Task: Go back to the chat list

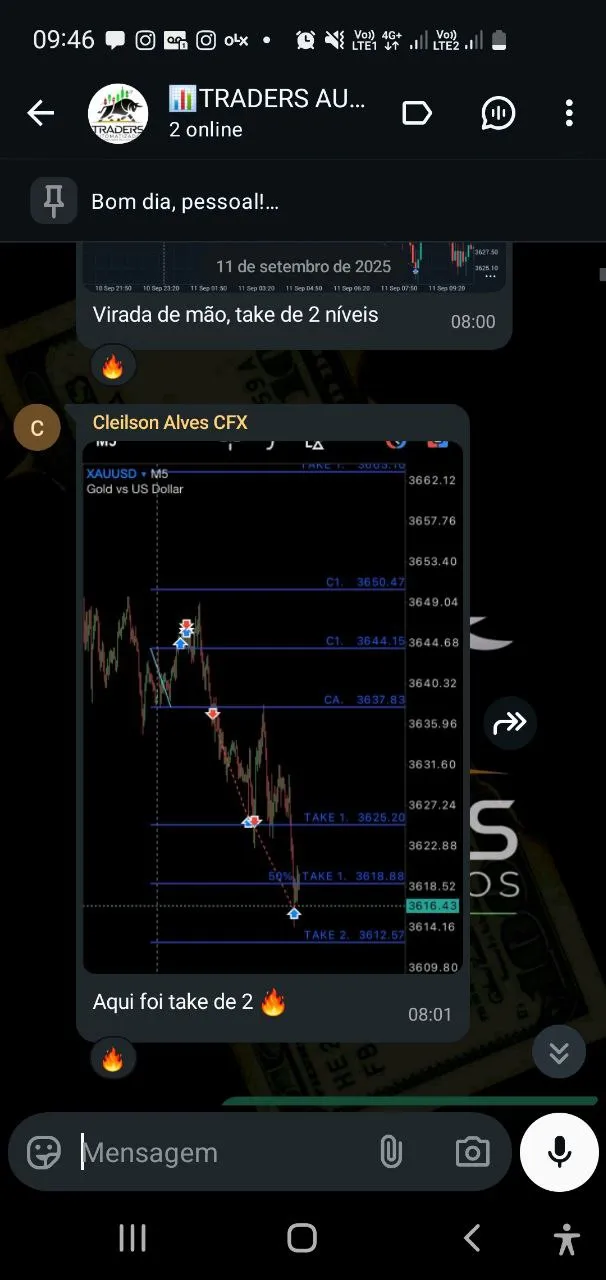Action: (41, 114)
